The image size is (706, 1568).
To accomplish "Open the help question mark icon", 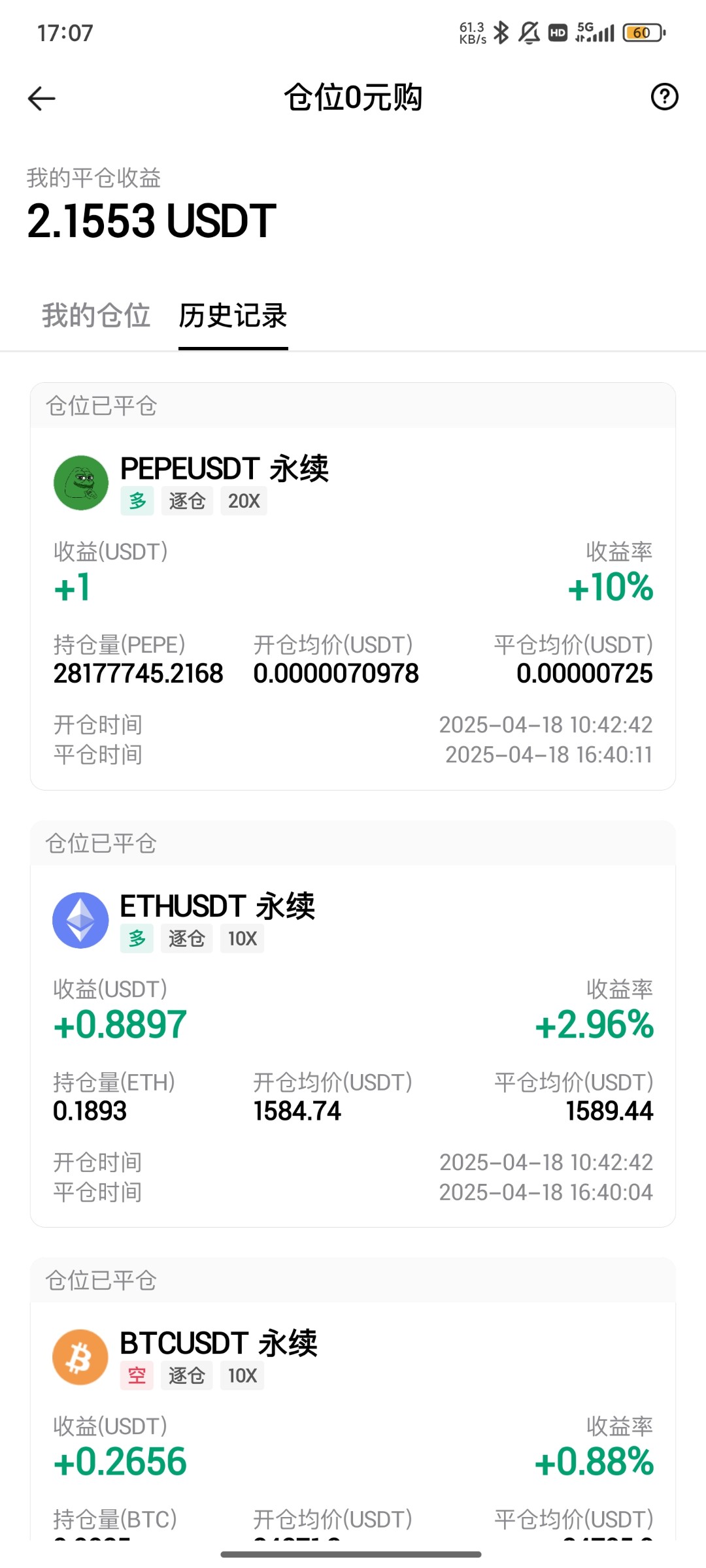I will (664, 97).
